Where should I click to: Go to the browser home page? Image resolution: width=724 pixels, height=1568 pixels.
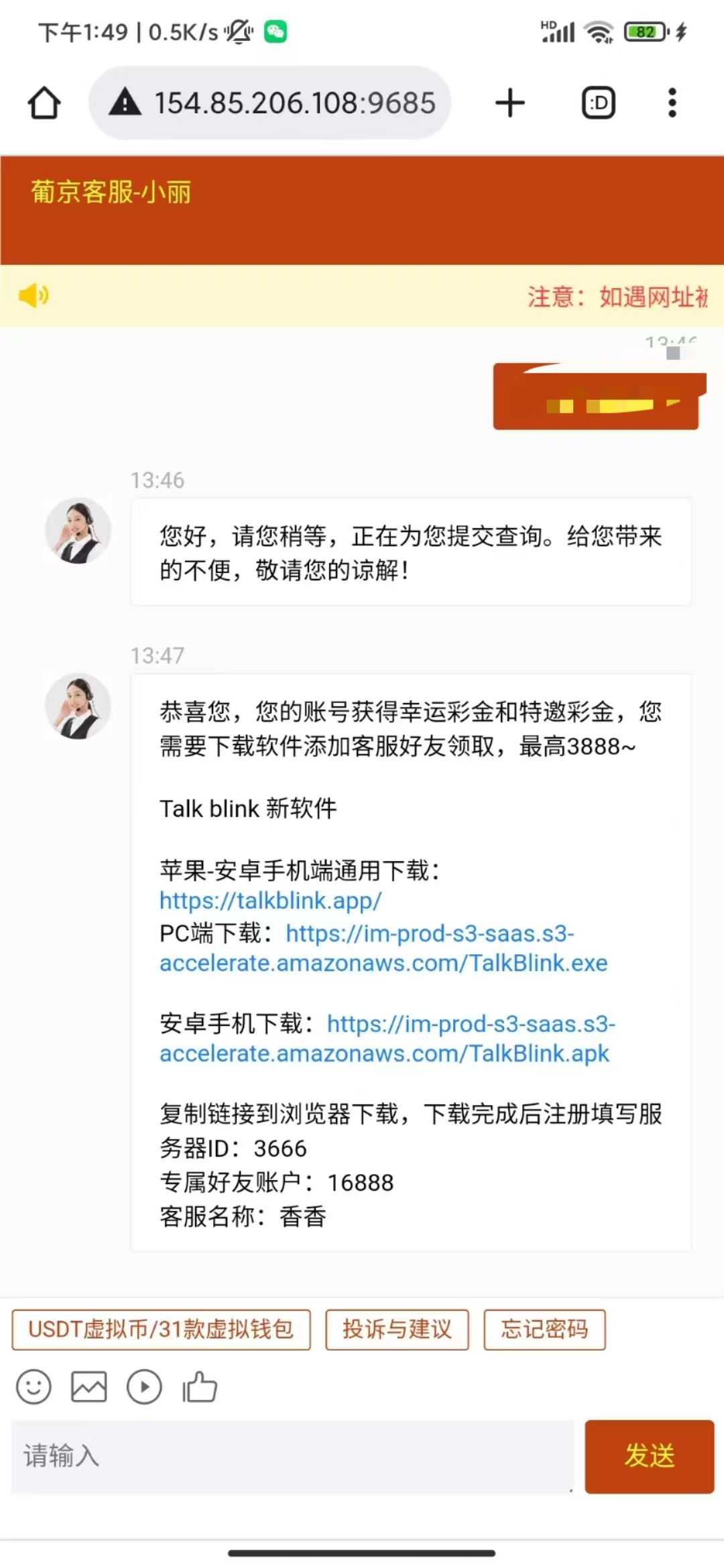(x=44, y=103)
